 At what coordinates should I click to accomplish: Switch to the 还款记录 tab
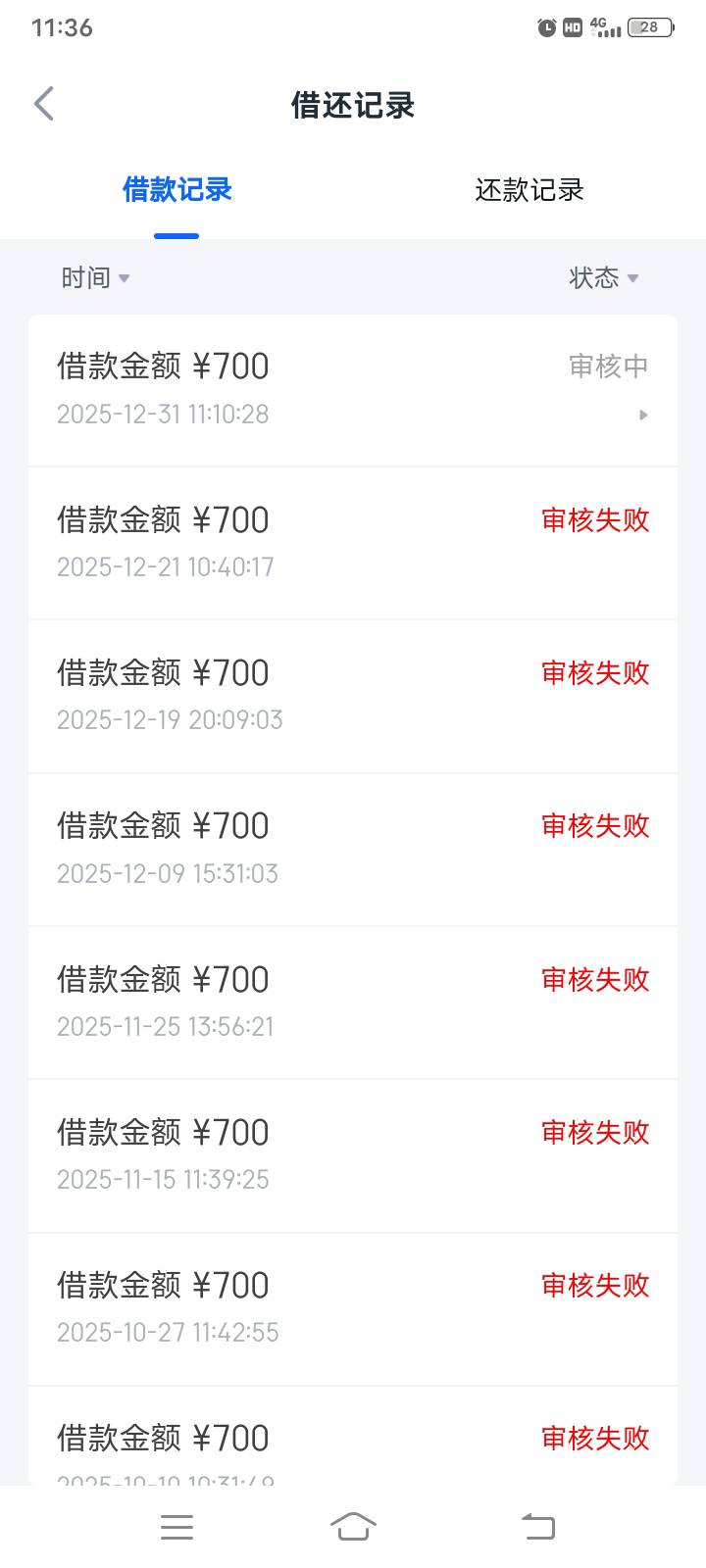pos(529,190)
